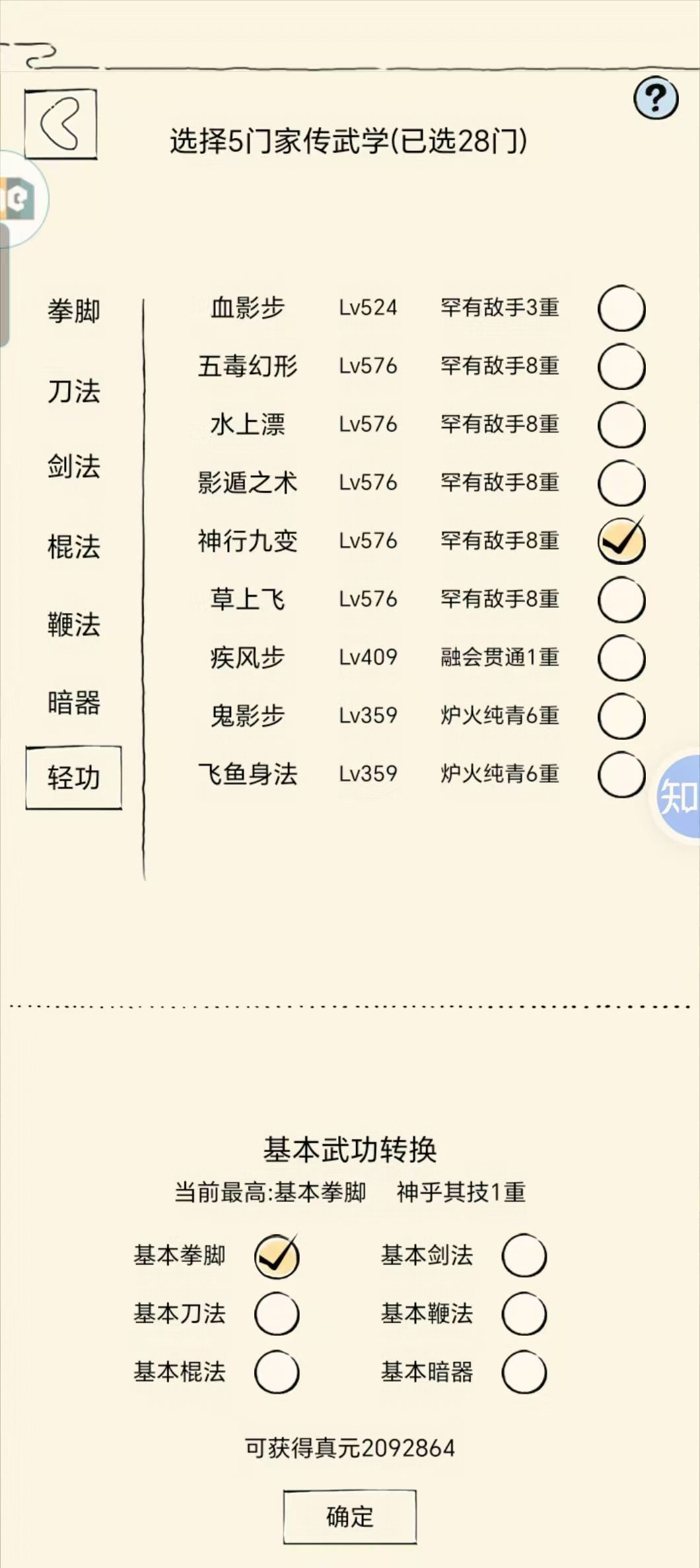
Task: Switch to the 拳脚 category tab
Action: pyautogui.click(x=74, y=312)
